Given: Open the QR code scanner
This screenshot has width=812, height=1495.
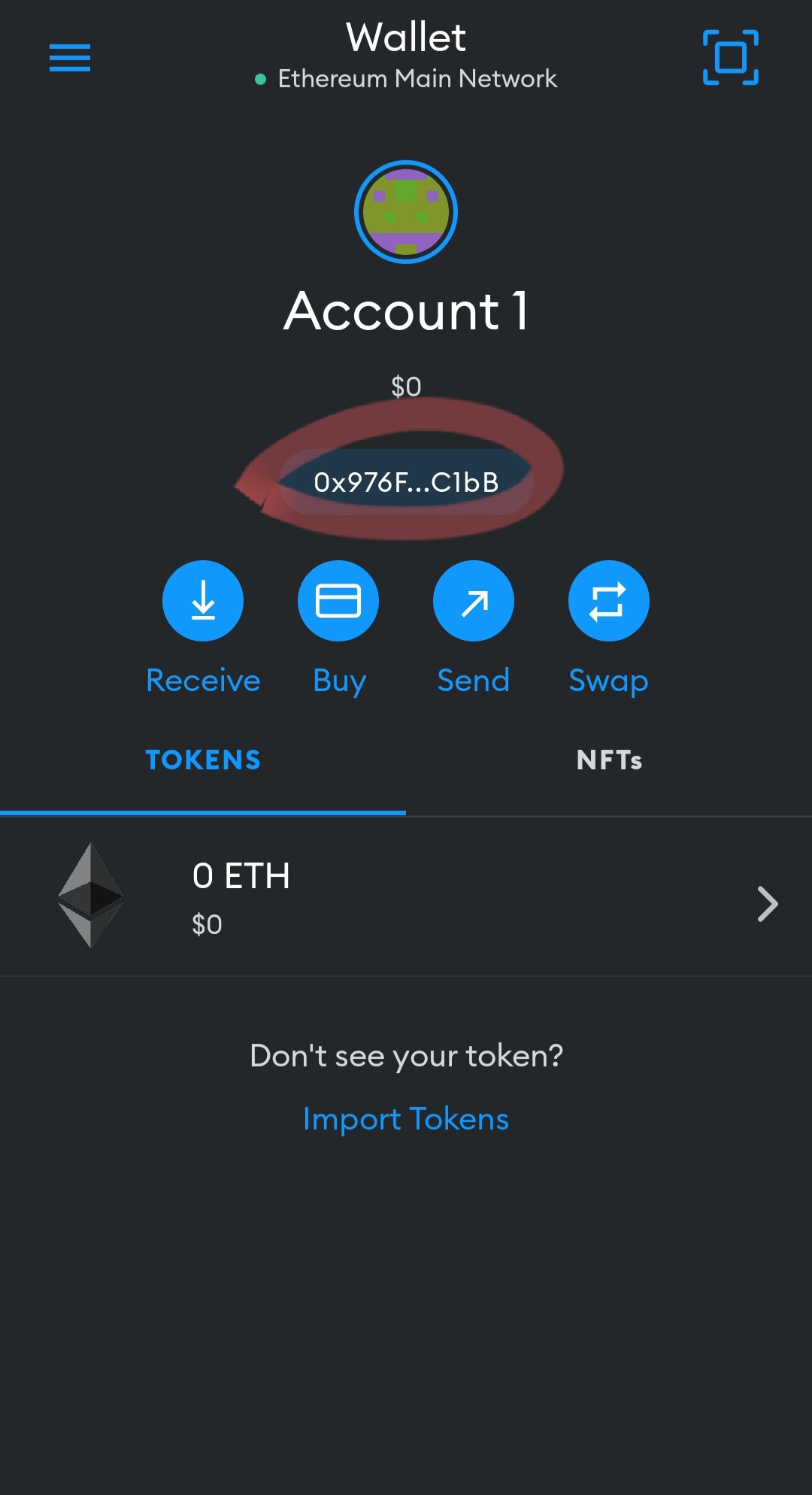Looking at the screenshot, I should [730, 58].
